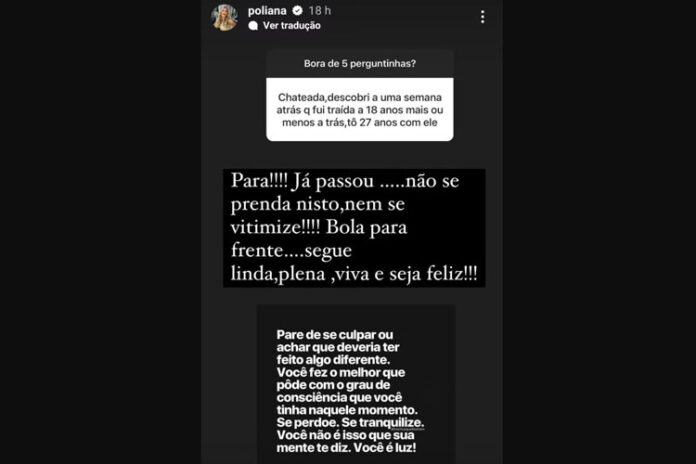Tap the poliana username
The width and height of the screenshot is (696, 464).
(x=265, y=10)
